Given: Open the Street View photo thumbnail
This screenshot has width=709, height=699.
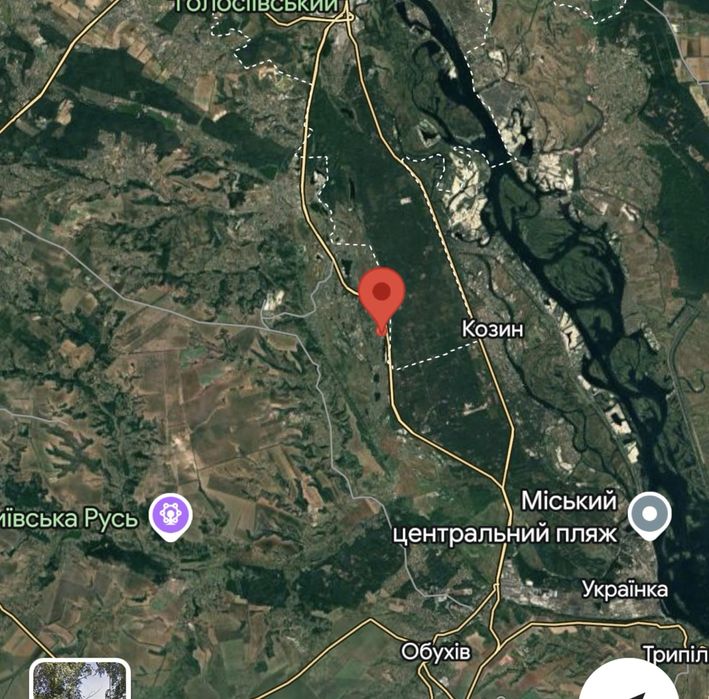Looking at the screenshot, I should point(80,681).
